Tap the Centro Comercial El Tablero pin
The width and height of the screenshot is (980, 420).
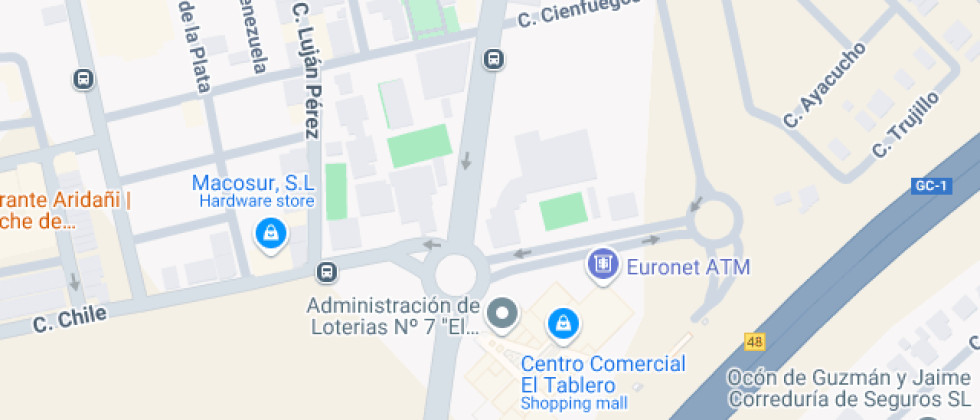tap(563, 323)
